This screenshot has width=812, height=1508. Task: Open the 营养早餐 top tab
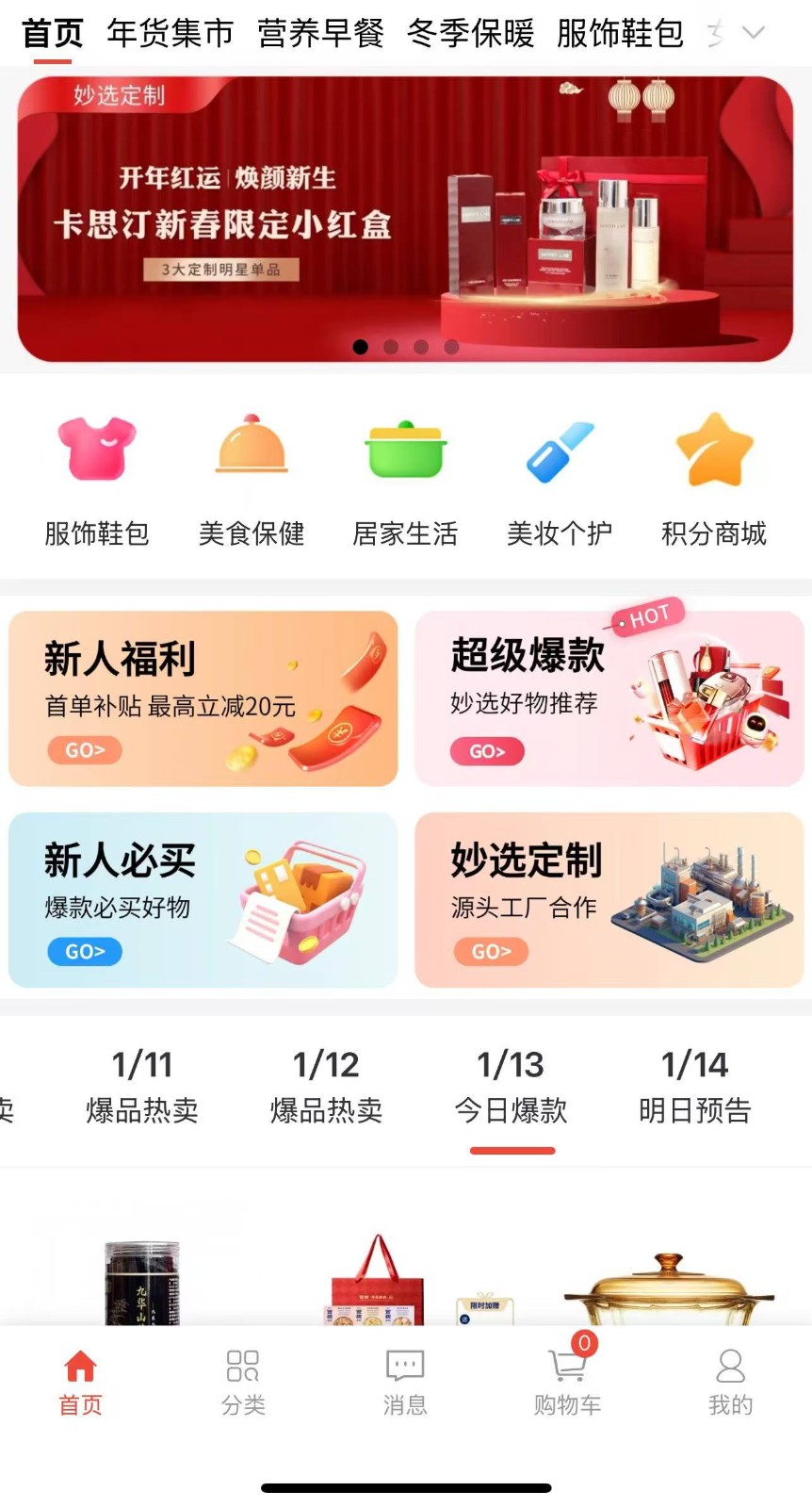(x=320, y=34)
